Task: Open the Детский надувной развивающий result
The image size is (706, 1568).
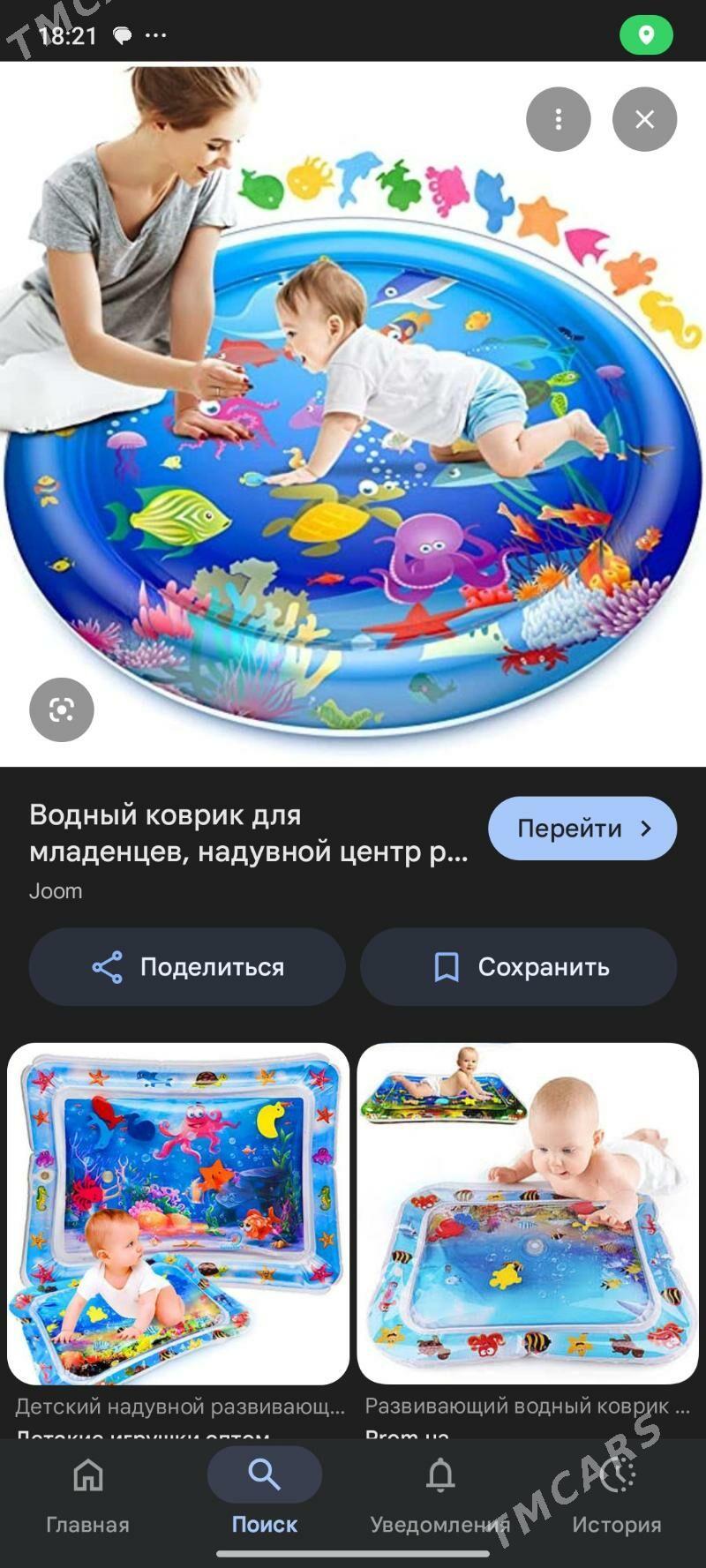Action: pos(178,1213)
